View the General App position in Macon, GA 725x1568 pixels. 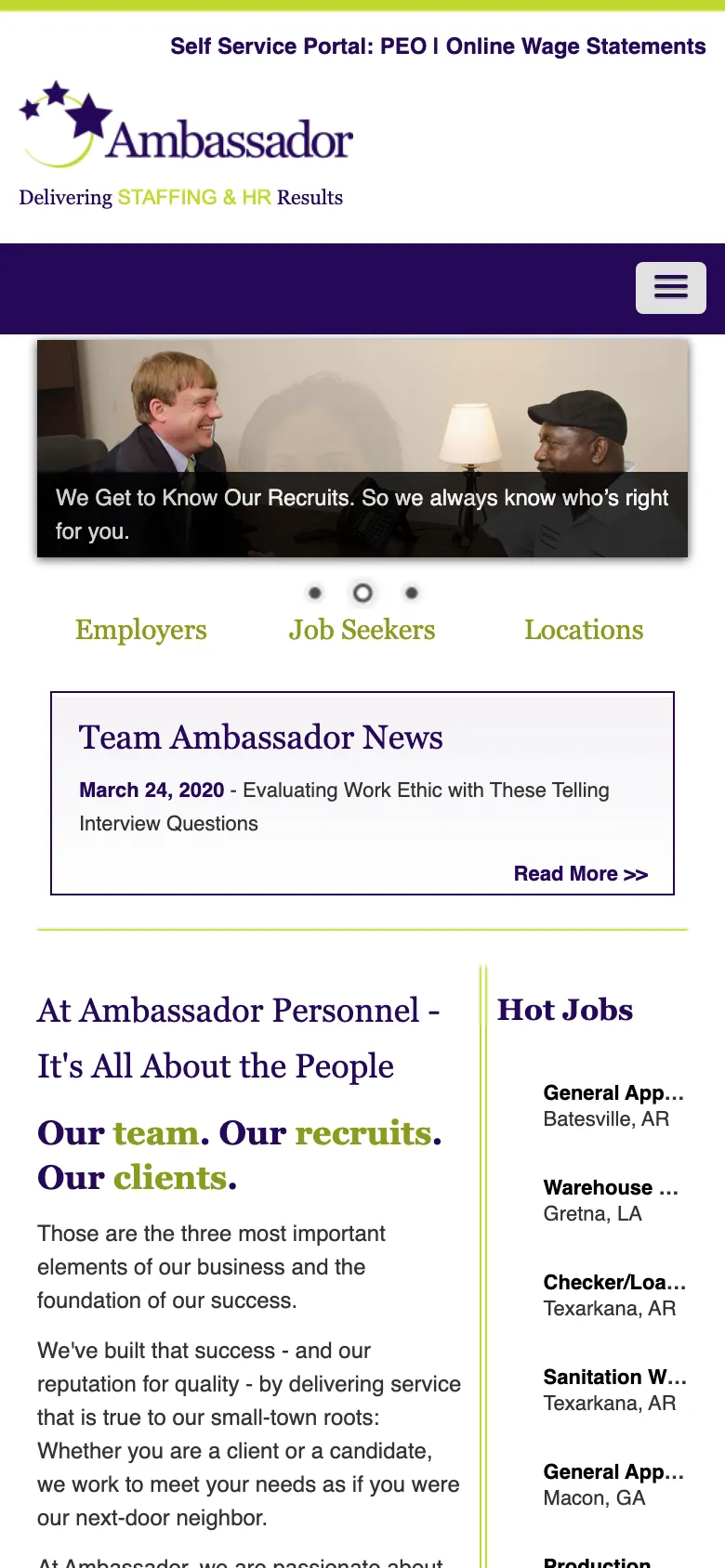[613, 1472]
